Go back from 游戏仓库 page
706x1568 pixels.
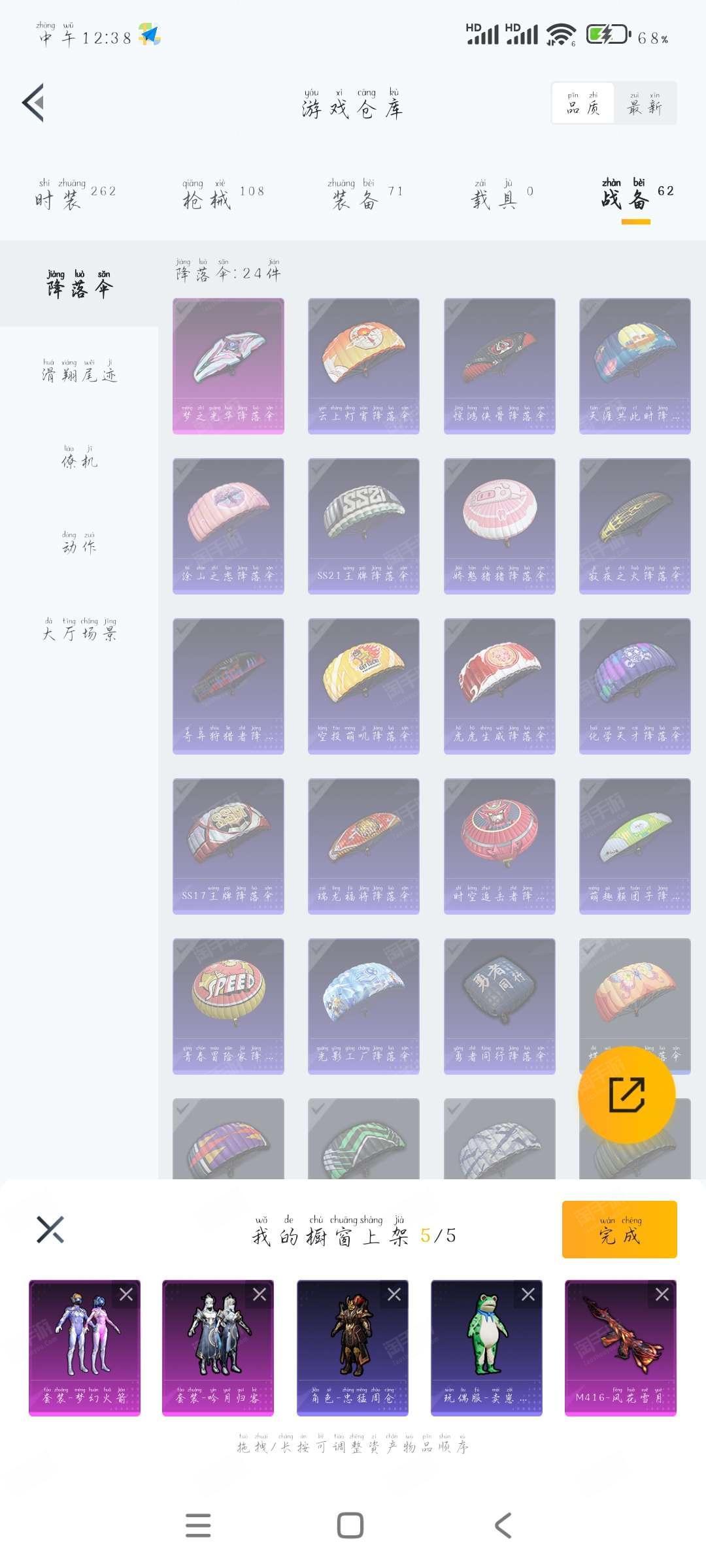(x=34, y=103)
